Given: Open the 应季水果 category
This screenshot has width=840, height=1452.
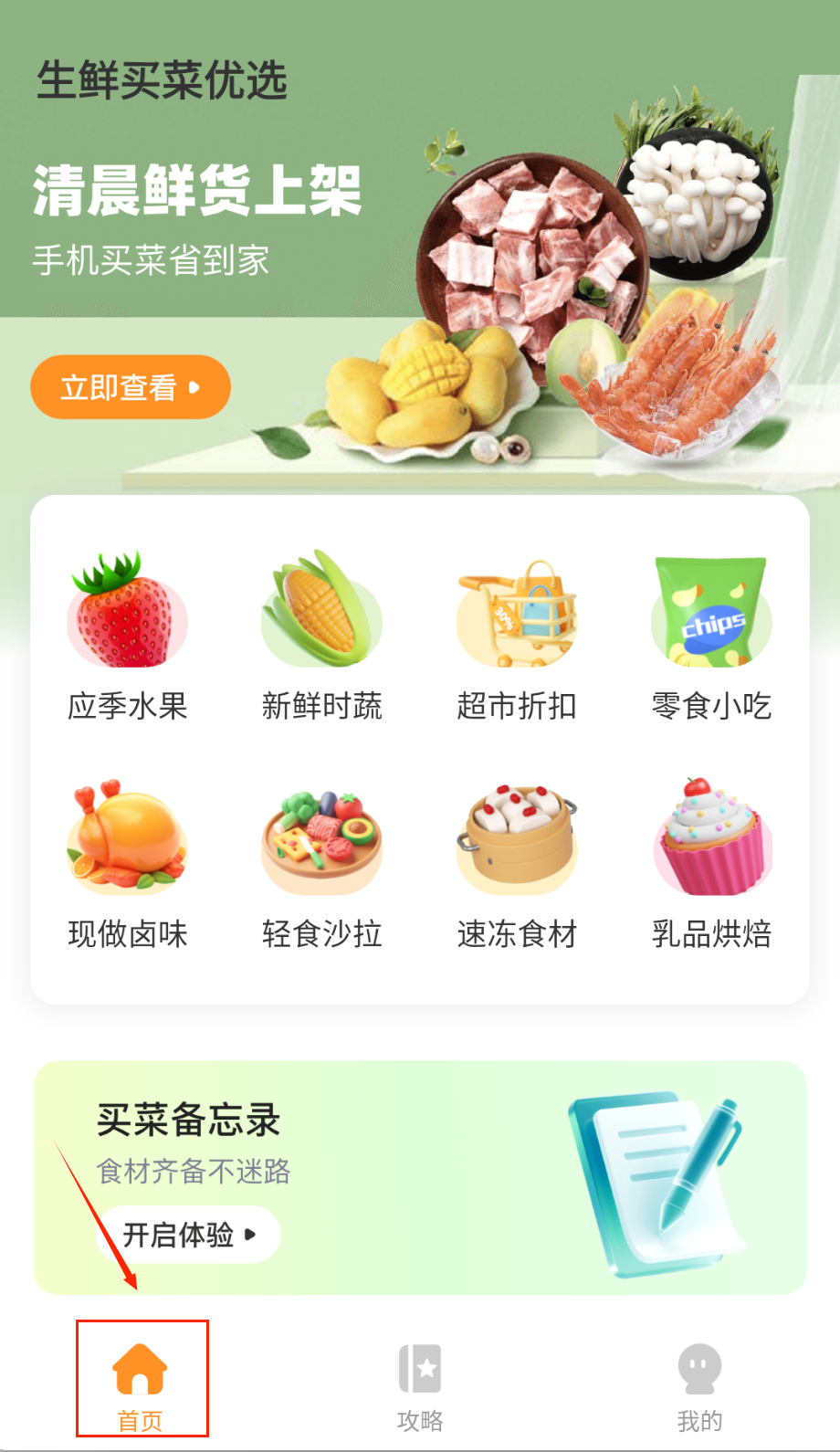Looking at the screenshot, I should [x=127, y=635].
